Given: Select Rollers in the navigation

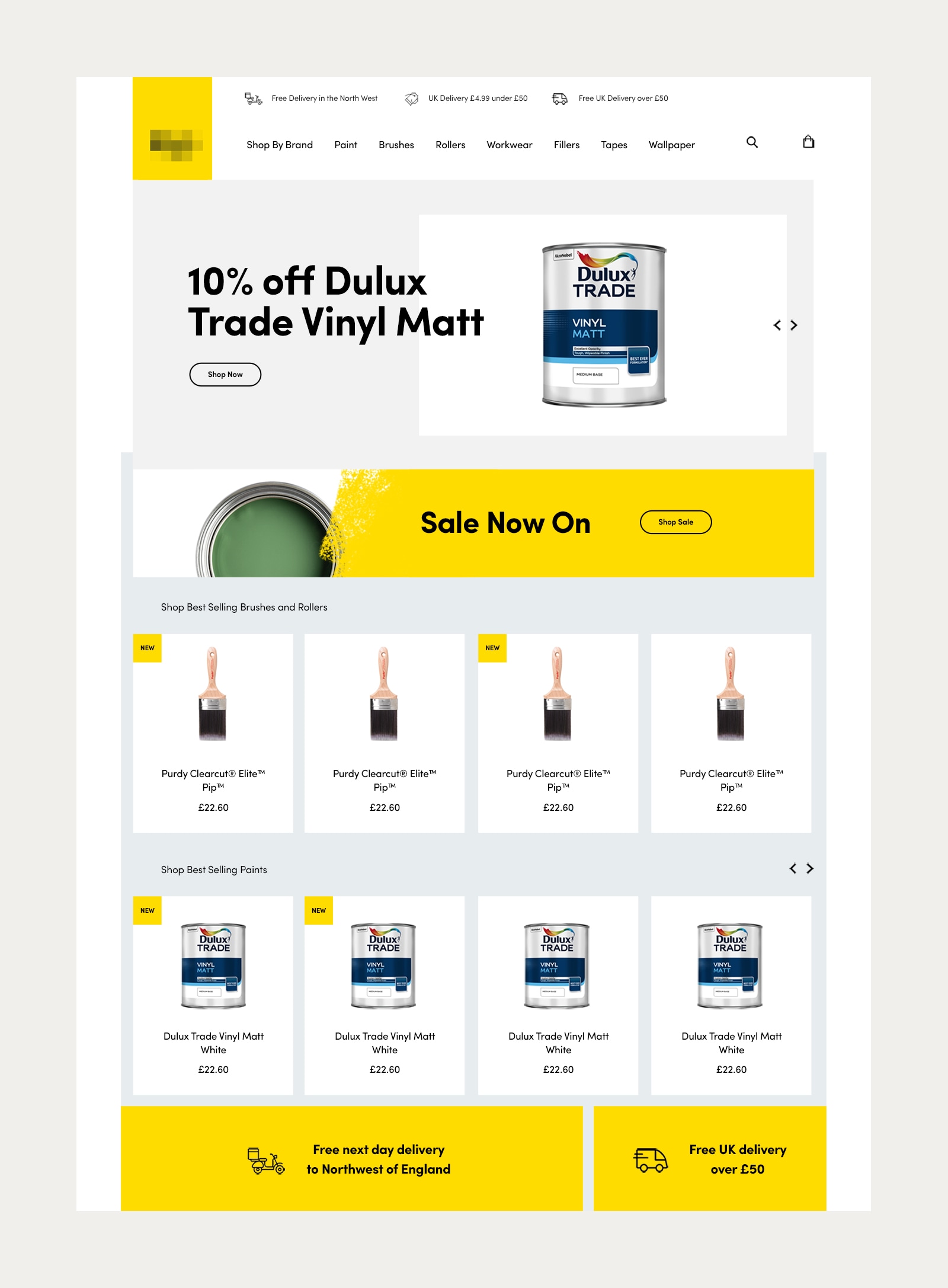Looking at the screenshot, I should (450, 145).
